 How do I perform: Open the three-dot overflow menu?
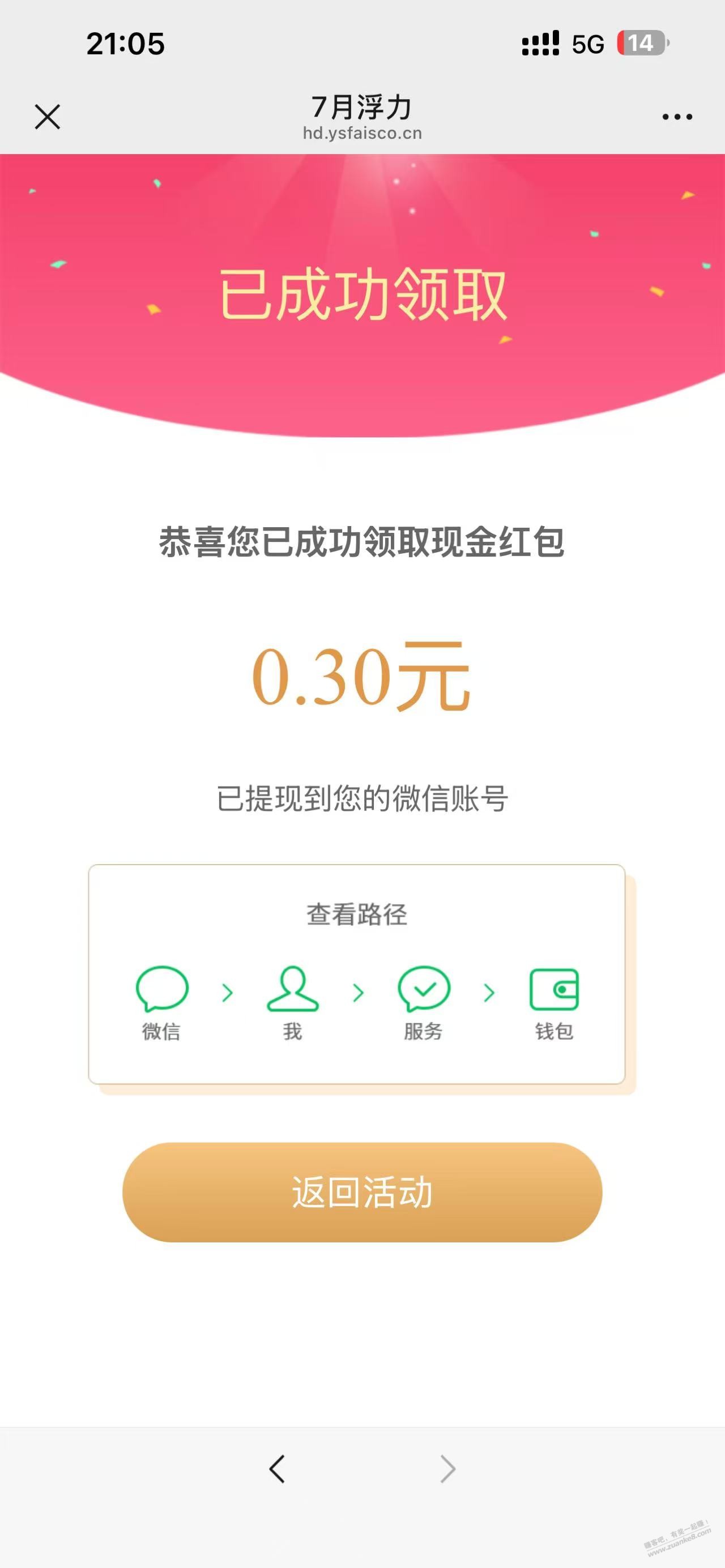tap(677, 117)
